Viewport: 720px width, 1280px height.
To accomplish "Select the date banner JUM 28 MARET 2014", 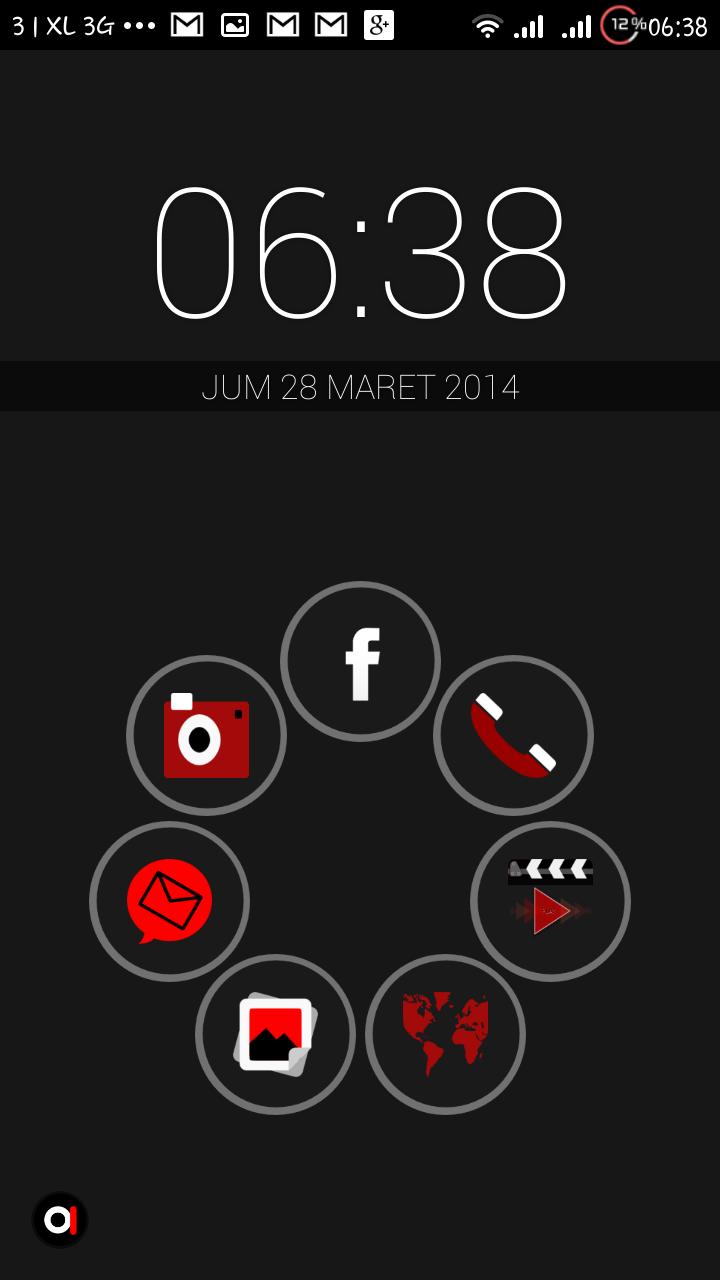I will (361, 386).
